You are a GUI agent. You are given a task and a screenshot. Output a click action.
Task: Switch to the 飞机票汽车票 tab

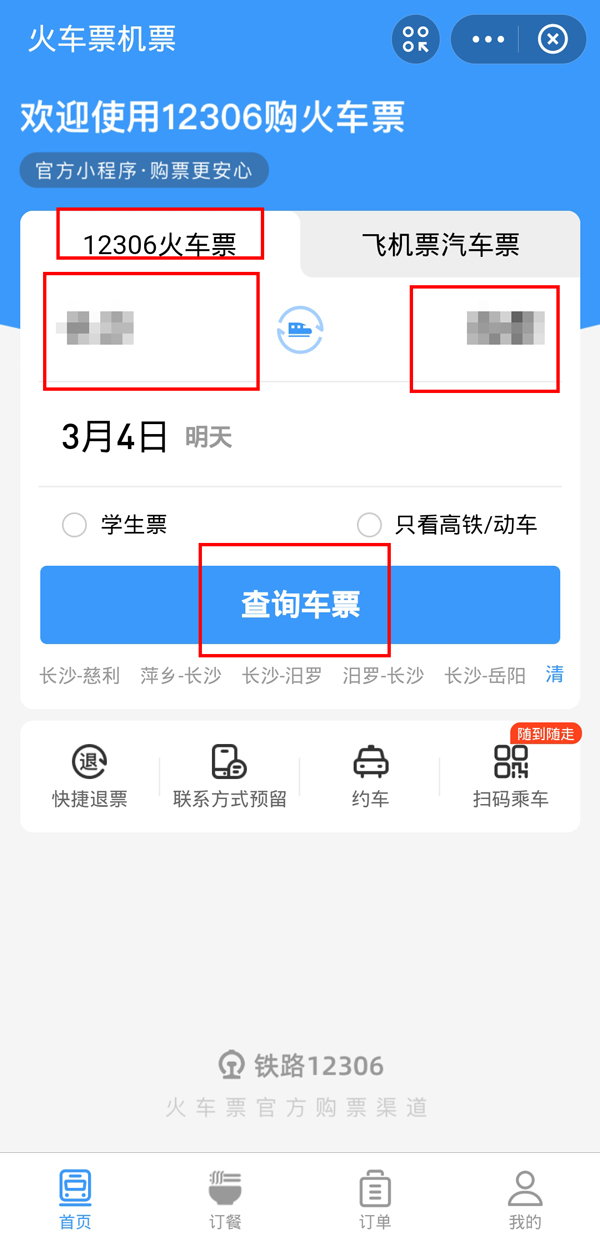441,244
